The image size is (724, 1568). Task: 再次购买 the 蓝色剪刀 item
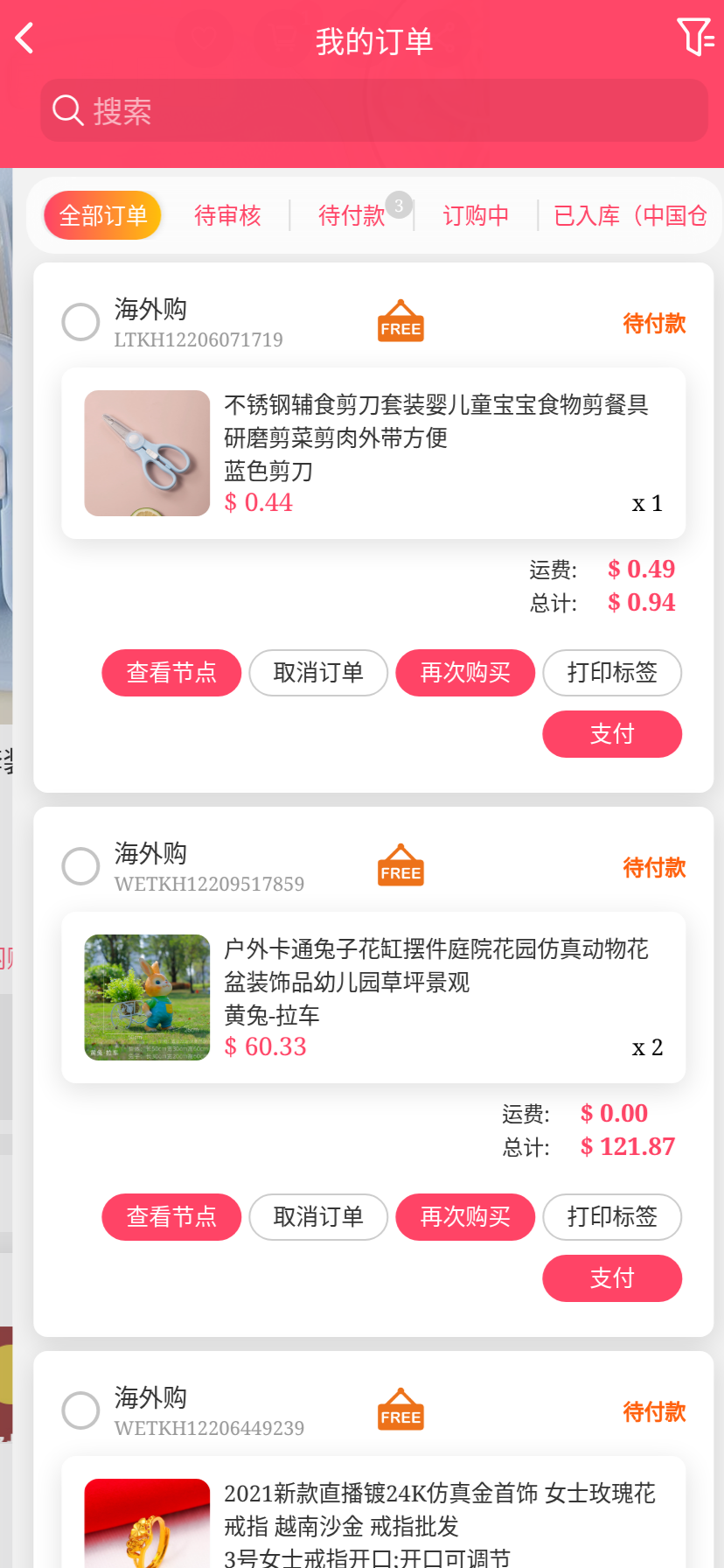click(x=465, y=673)
